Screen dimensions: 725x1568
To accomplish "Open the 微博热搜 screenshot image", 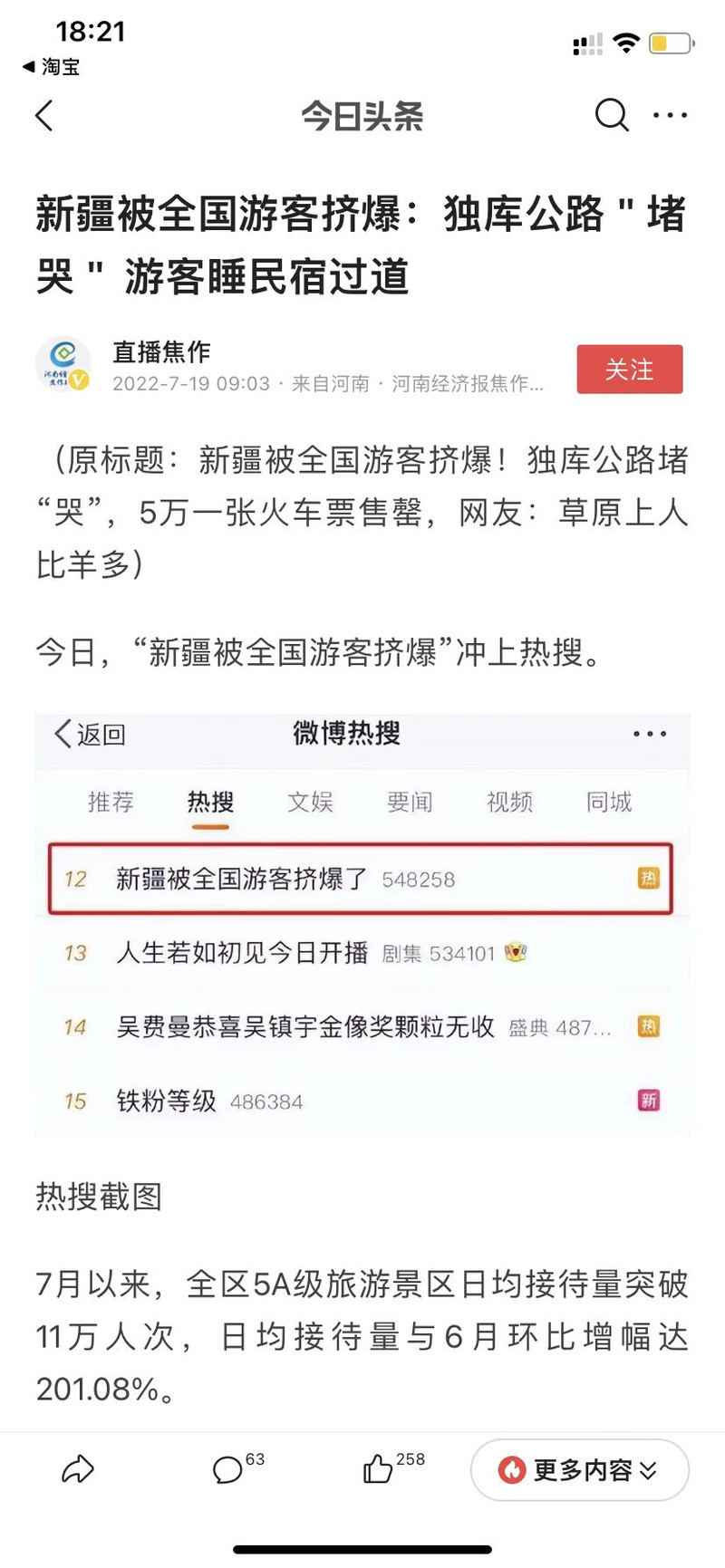I will (362, 924).
